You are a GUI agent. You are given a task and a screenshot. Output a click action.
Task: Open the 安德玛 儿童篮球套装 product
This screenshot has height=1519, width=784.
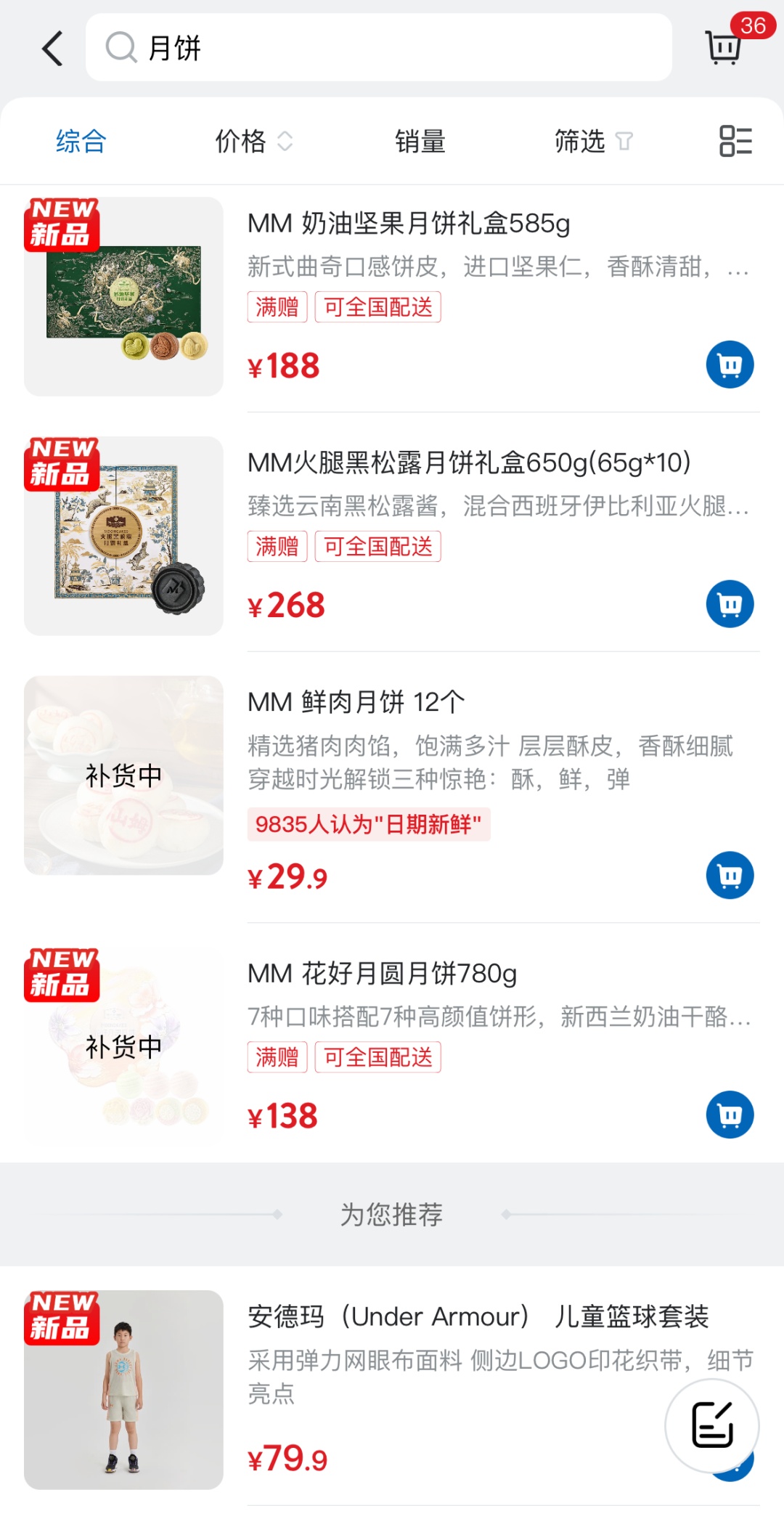point(477,1316)
